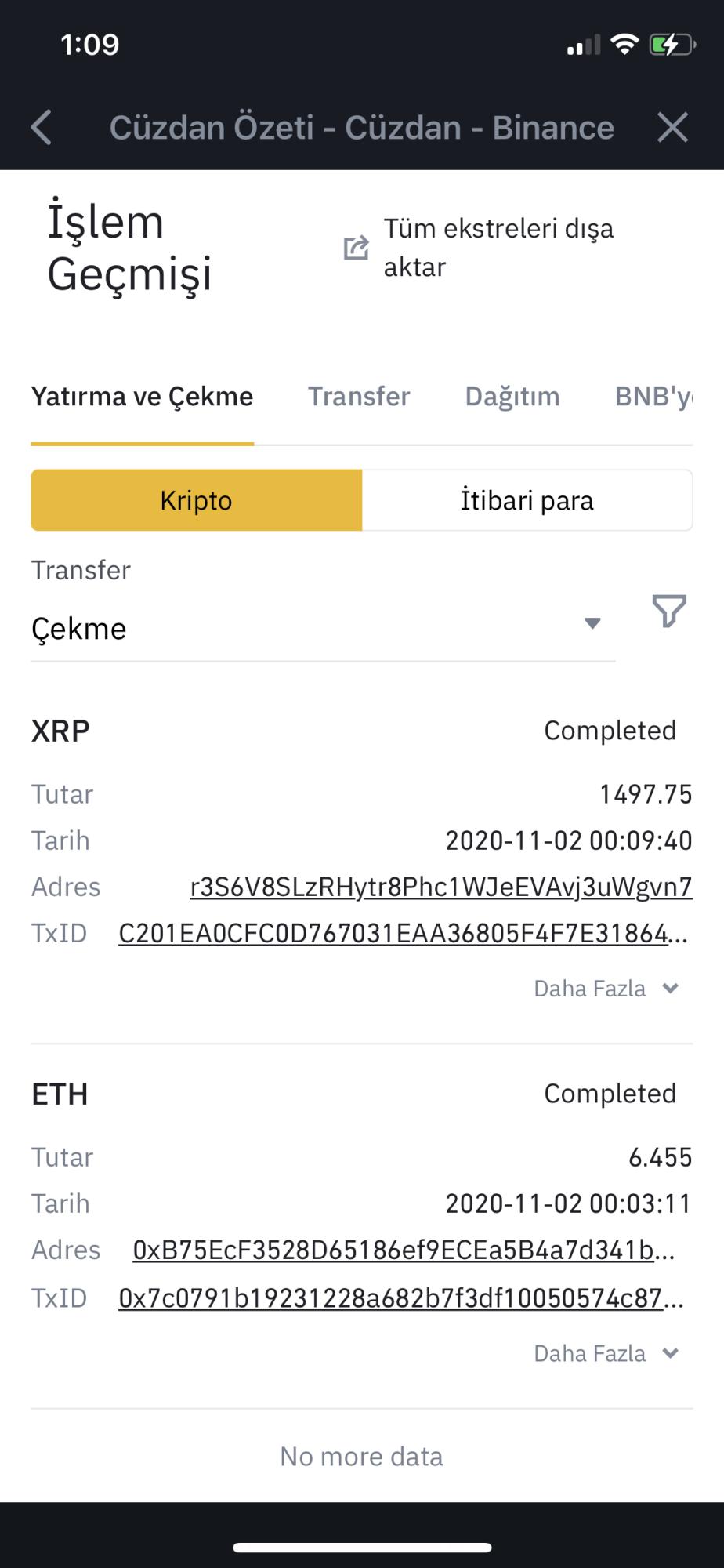Select the Kripto segment
Screen dimensions: 724x1568
(197, 500)
